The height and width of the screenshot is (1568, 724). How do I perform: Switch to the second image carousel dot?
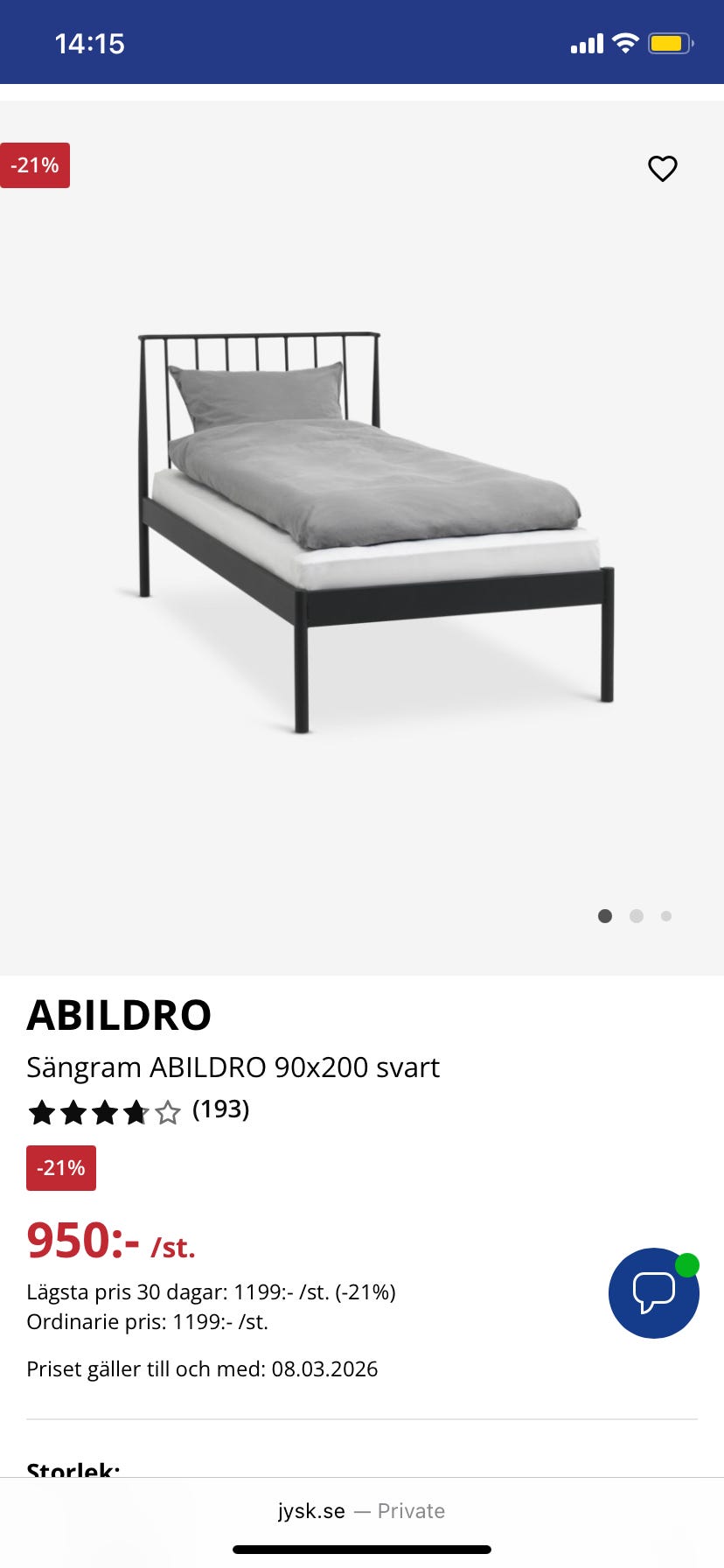636,916
